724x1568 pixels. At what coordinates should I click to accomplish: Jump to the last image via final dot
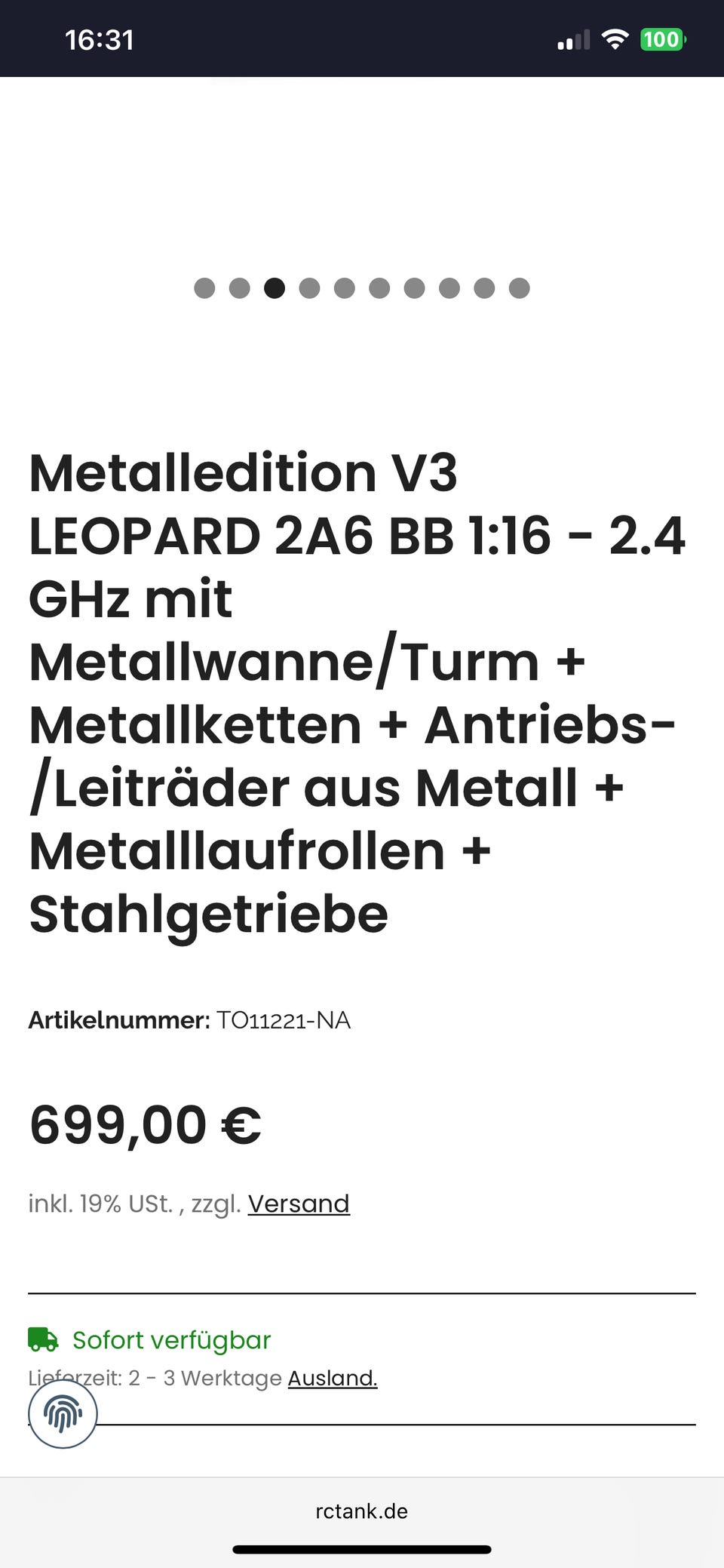tap(518, 287)
